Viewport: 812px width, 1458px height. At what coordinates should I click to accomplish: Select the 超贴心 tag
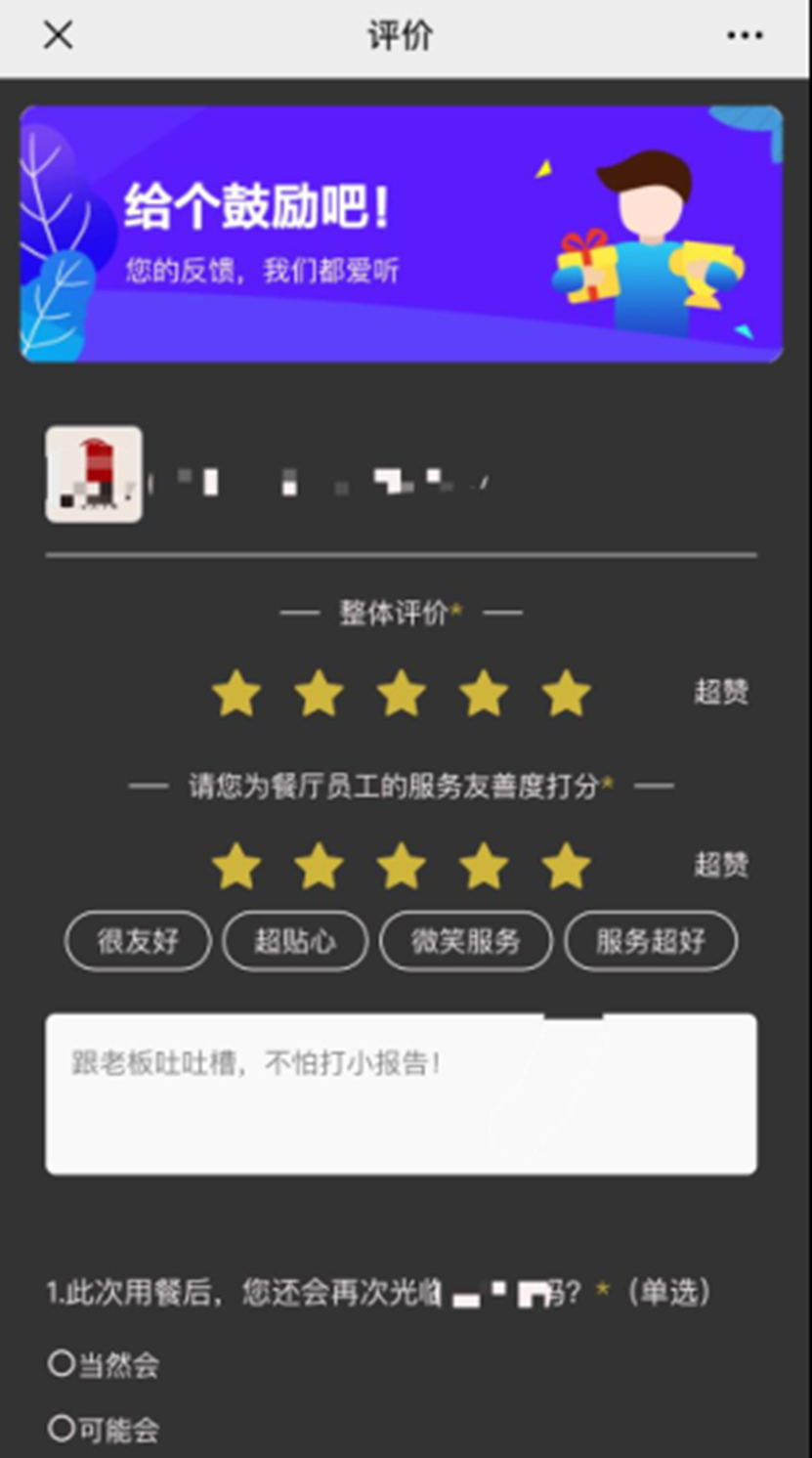coord(295,941)
